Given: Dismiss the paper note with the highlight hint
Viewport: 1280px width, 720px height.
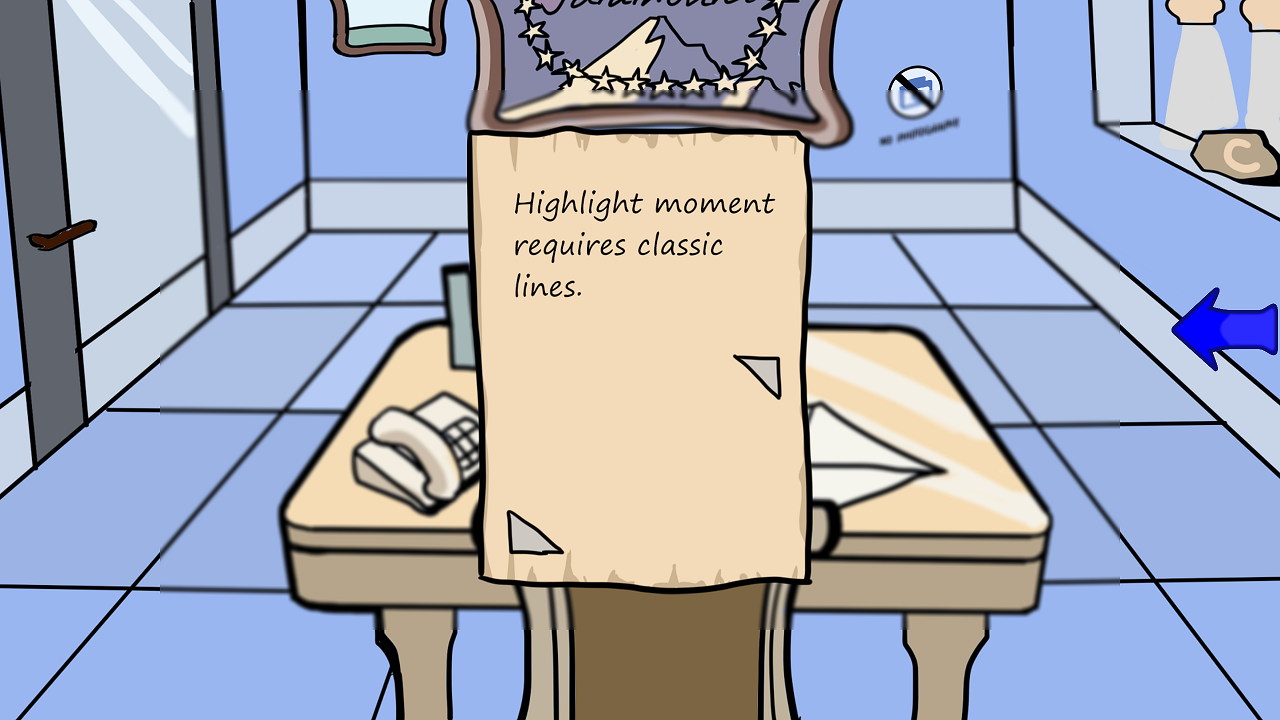Looking at the screenshot, I should click(x=640, y=400).
